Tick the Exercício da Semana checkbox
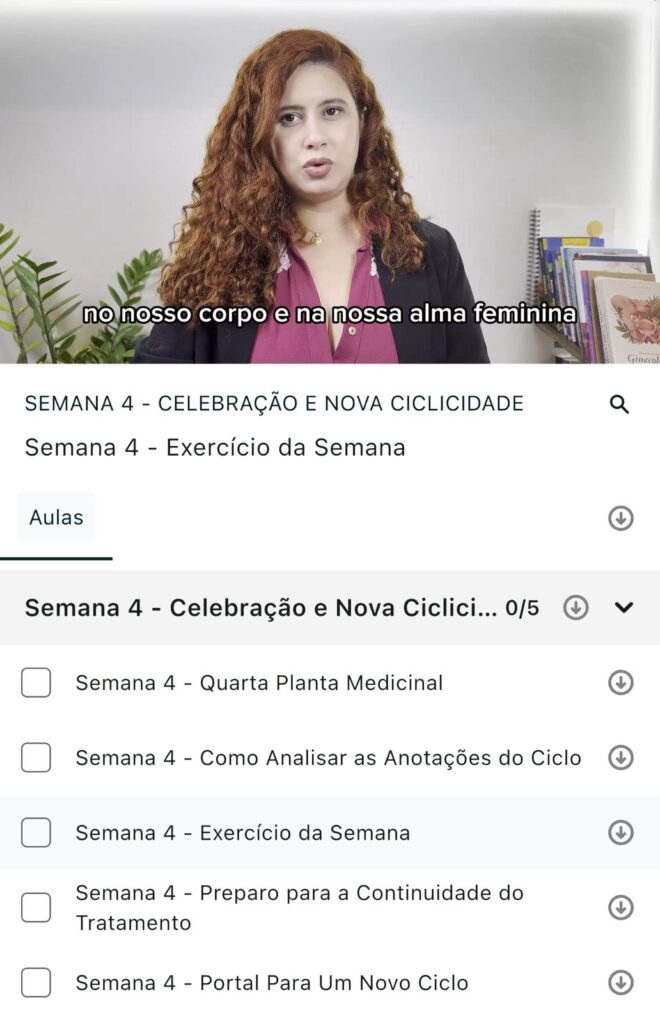Image resolution: width=660 pixels, height=1024 pixels. pyautogui.click(x=36, y=832)
